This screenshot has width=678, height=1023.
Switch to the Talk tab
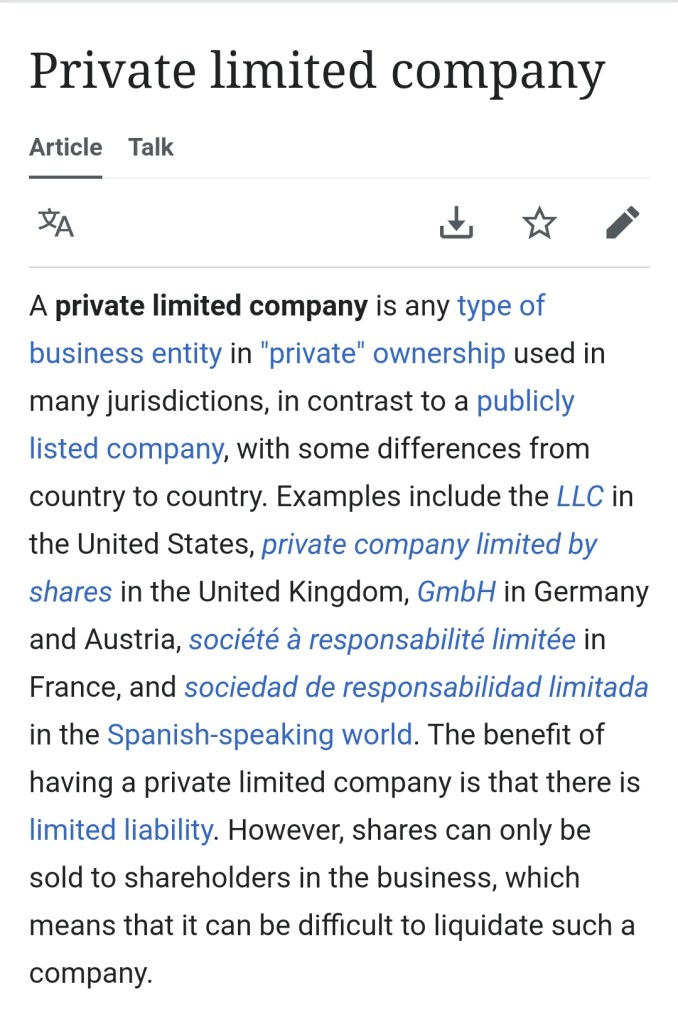(x=151, y=147)
